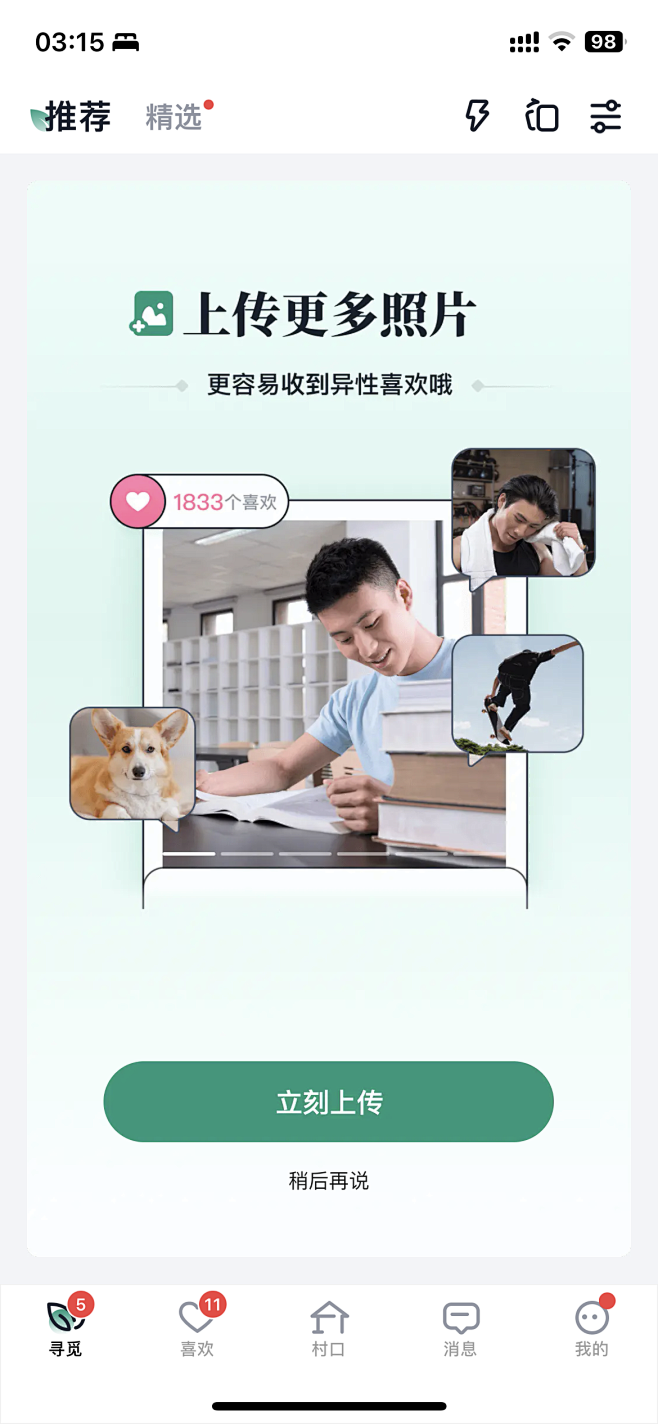Dismiss with 稍后再说
Screen dimensions: 658x1424
click(x=329, y=1181)
